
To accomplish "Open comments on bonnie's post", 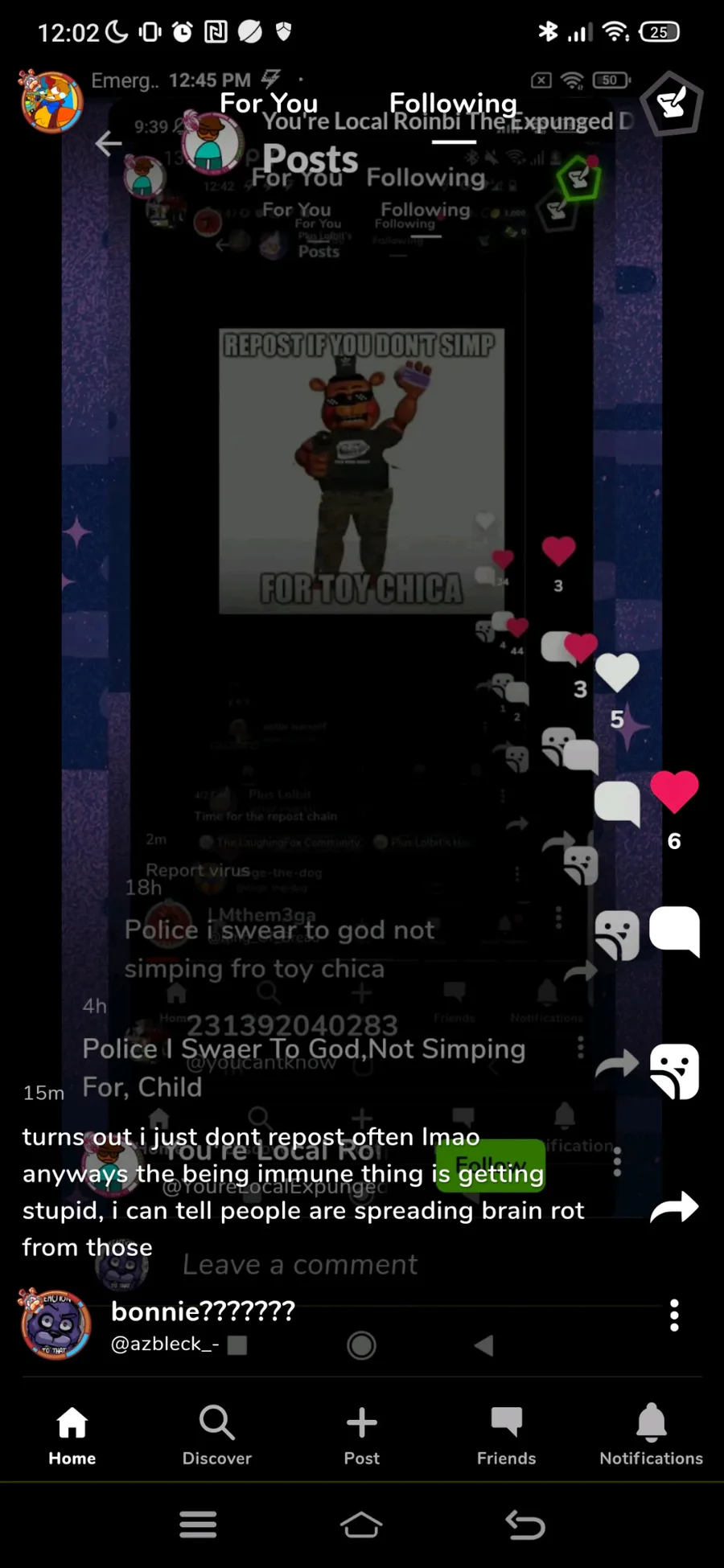I will coord(674,931).
